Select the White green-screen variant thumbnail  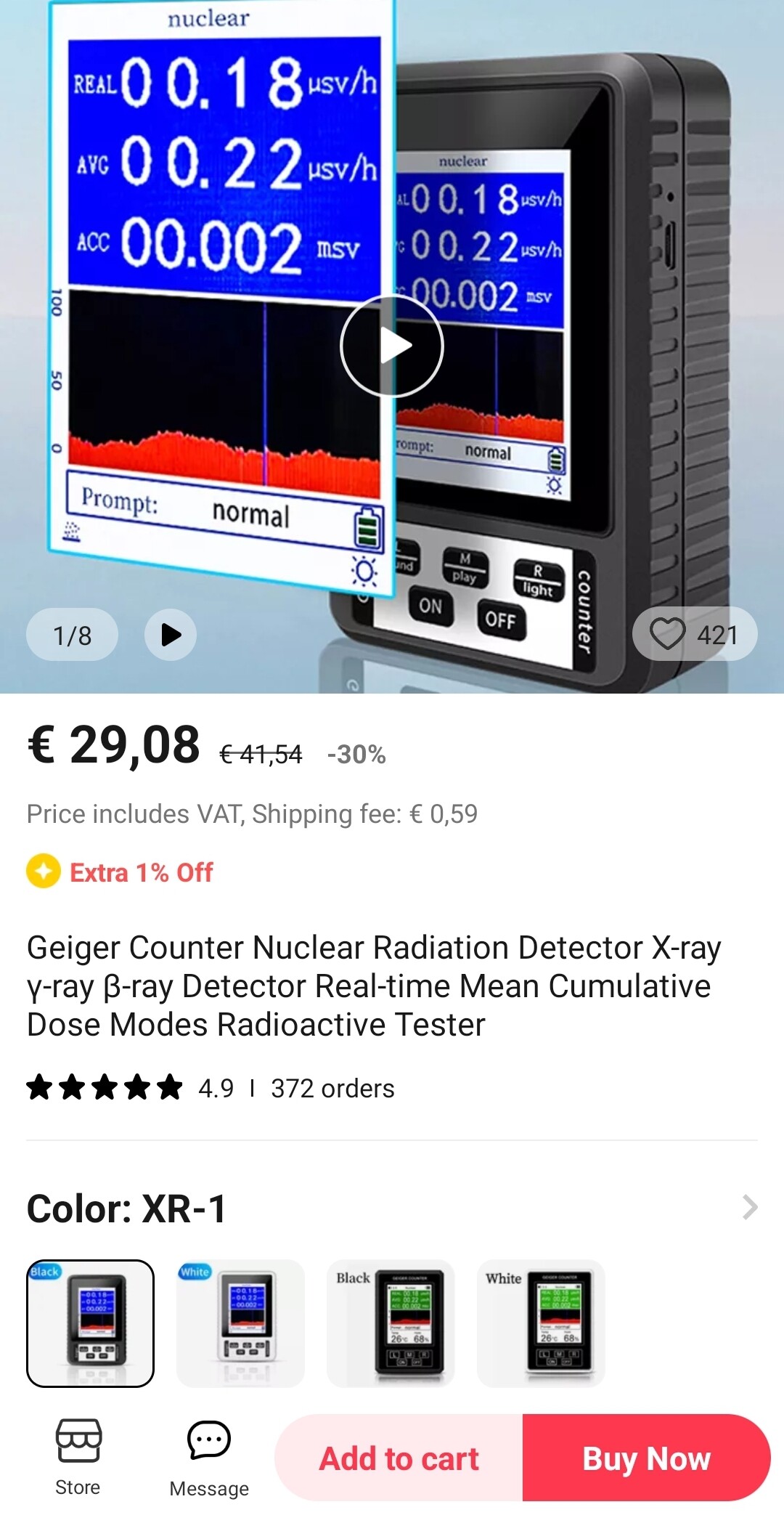[541, 1323]
